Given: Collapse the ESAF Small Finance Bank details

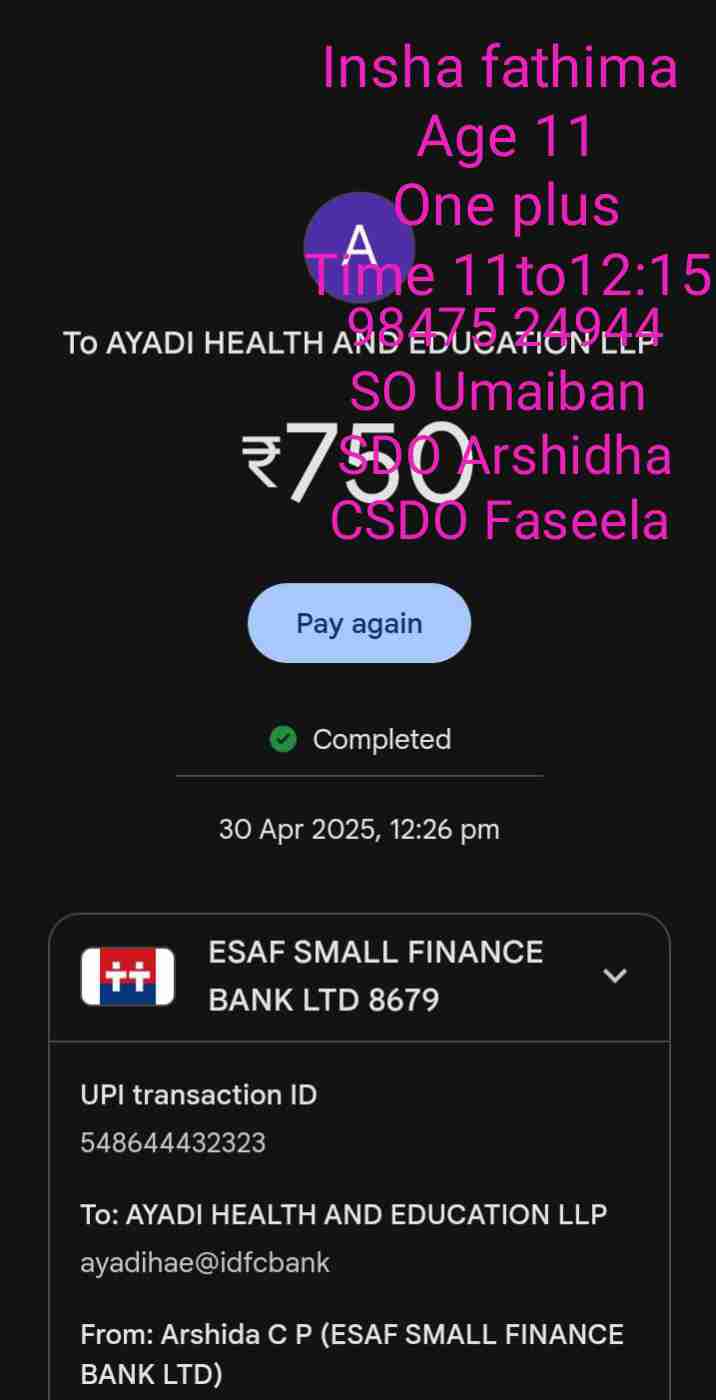Looking at the screenshot, I should pyautogui.click(x=615, y=975).
